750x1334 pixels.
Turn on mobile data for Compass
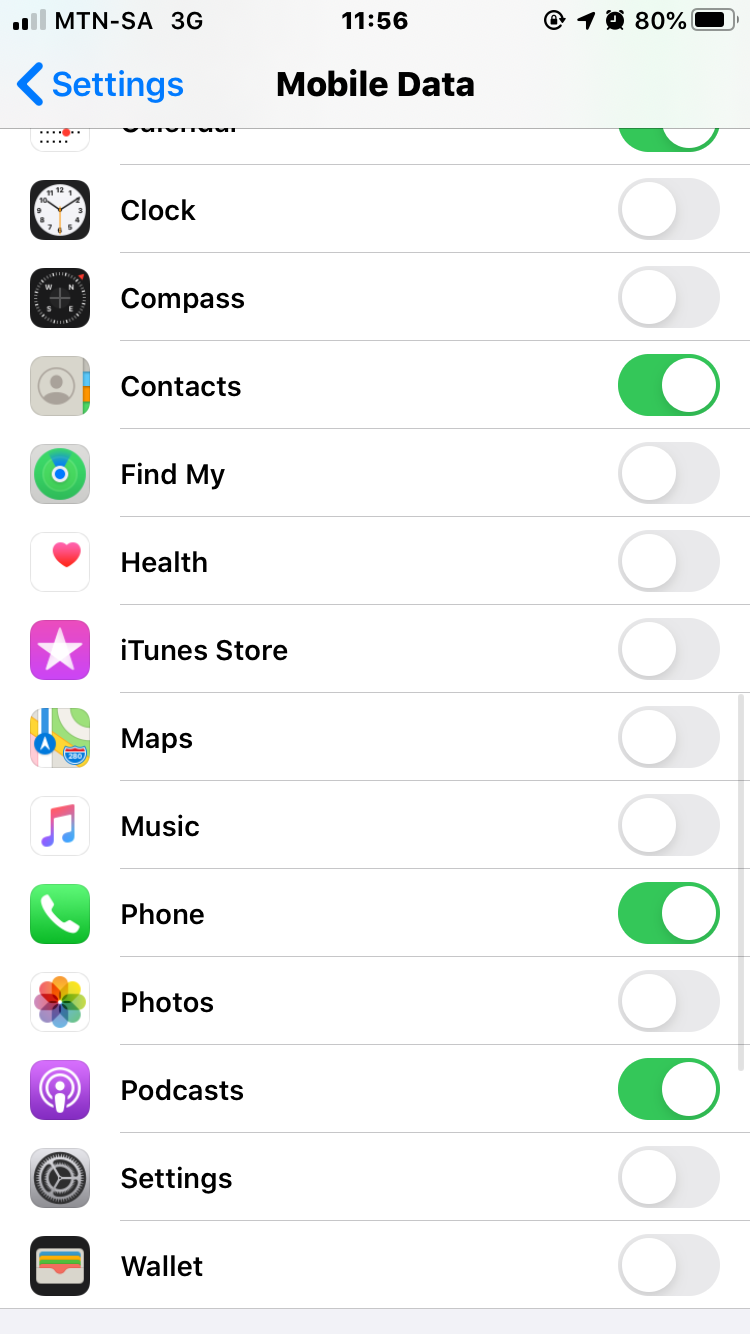click(x=668, y=298)
